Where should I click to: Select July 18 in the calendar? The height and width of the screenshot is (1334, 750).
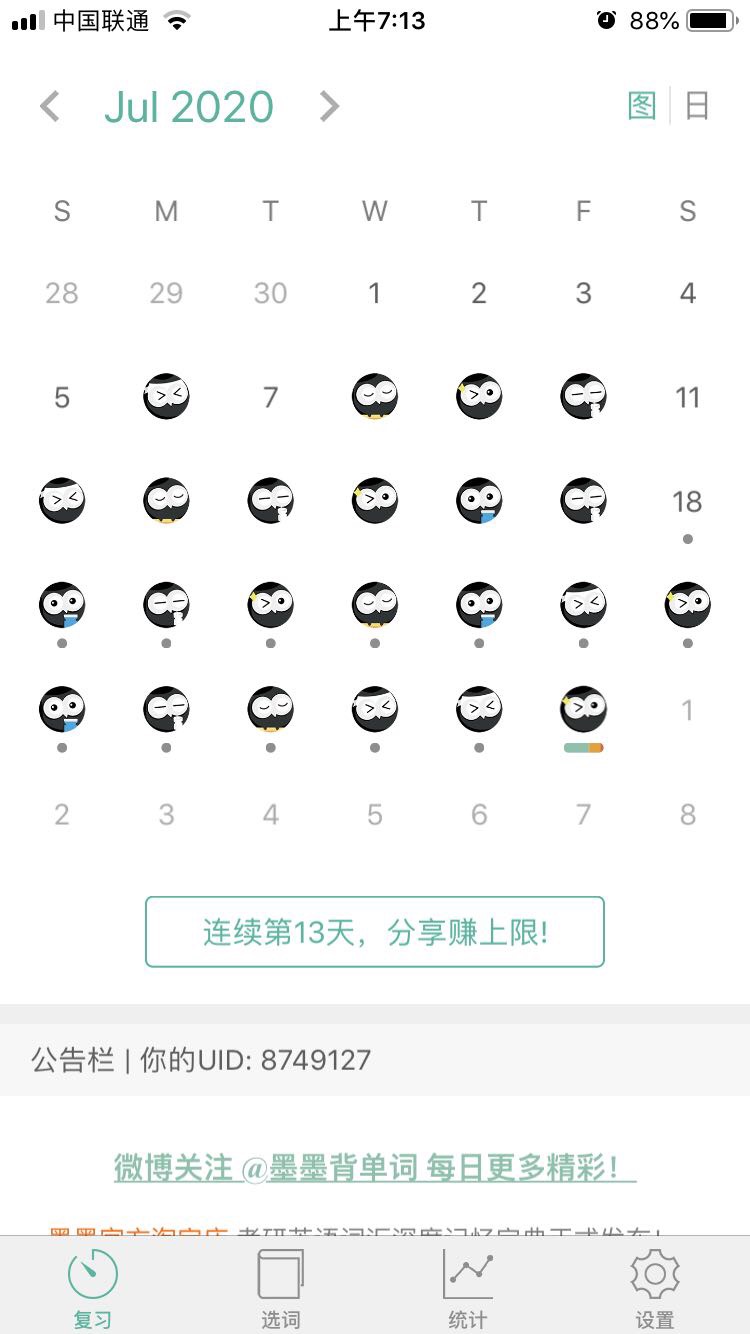tap(687, 502)
